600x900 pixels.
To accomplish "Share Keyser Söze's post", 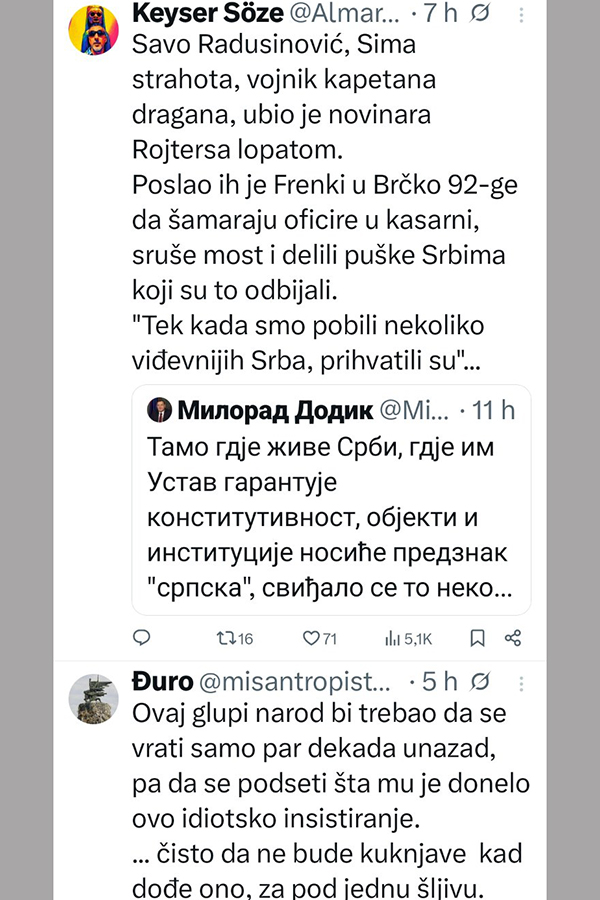I will (512, 638).
